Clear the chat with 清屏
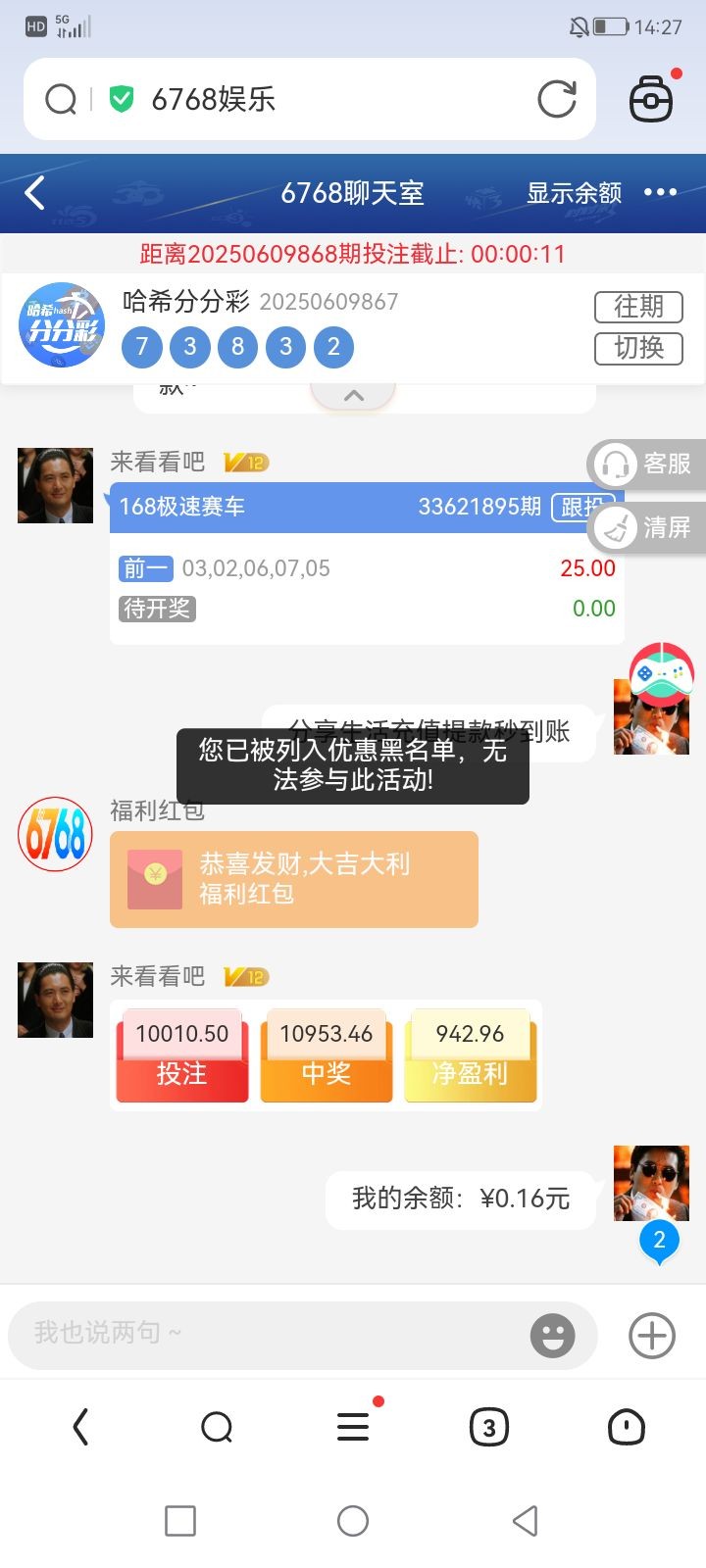 tap(647, 528)
